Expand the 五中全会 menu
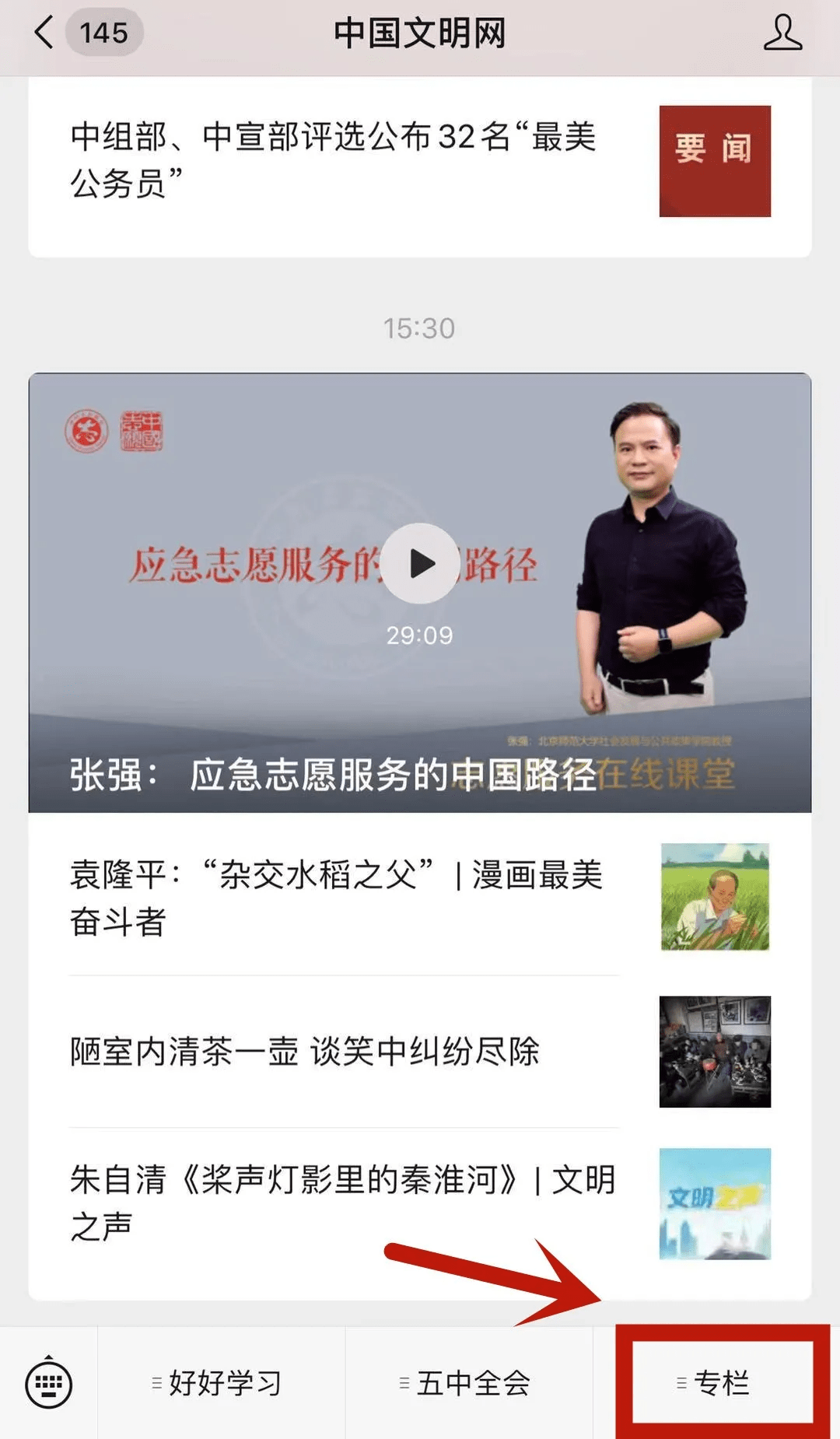 (x=469, y=1383)
